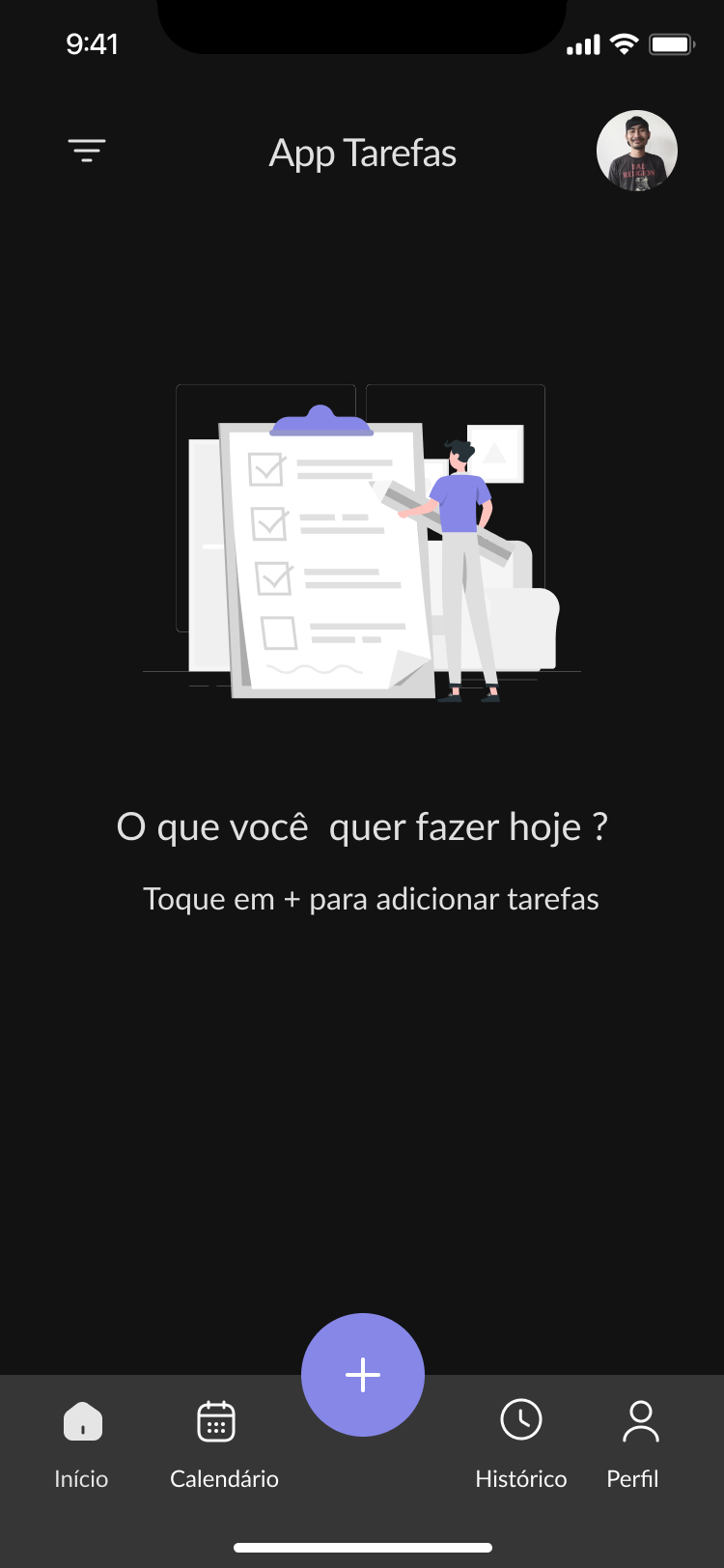Viewport: 724px width, 1568px height.
Task: Click the Histórico clock icon
Action: click(x=520, y=1419)
